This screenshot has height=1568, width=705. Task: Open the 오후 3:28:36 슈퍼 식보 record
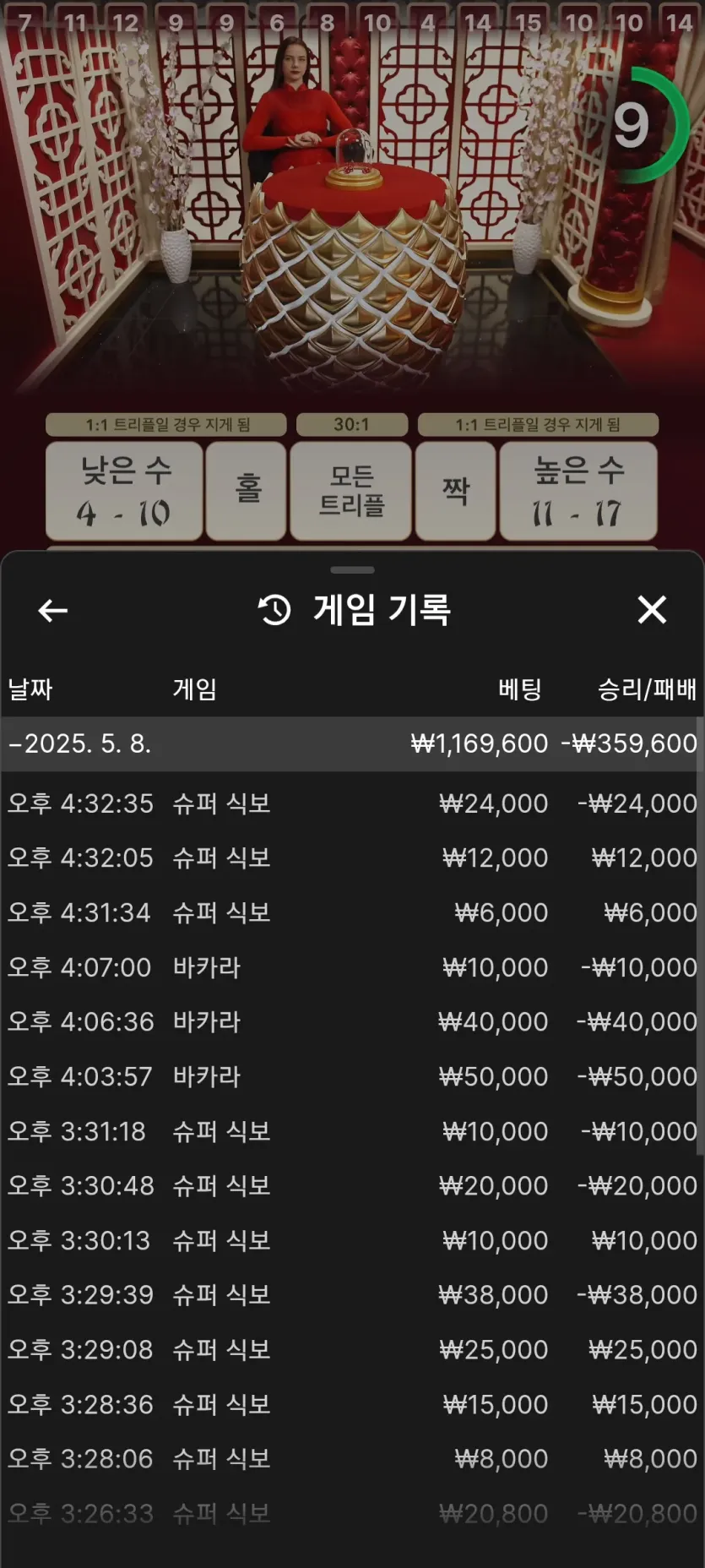tap(351, 1404)
